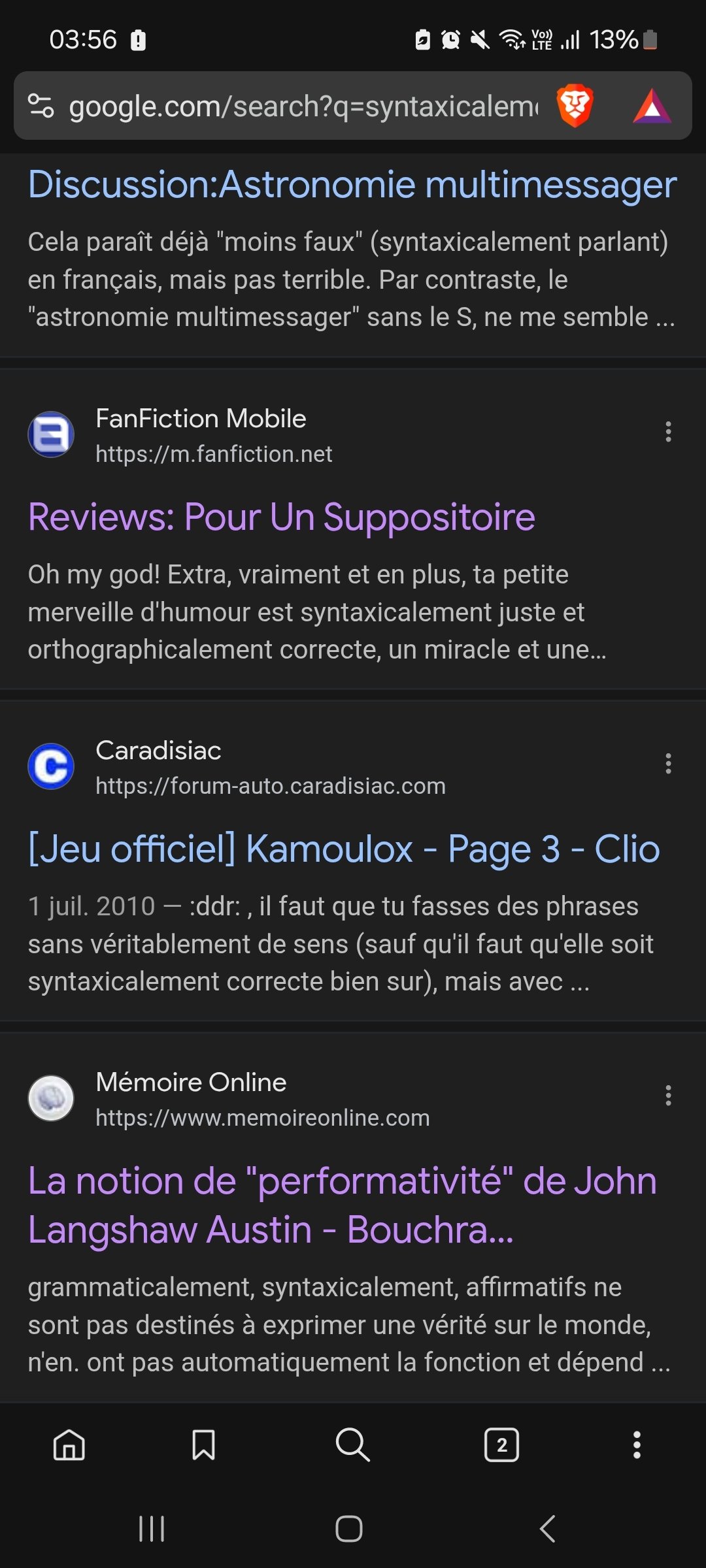
Task: Open recent apps from navigation bar
Action: pyautogui.click(x=152, y=1529)
